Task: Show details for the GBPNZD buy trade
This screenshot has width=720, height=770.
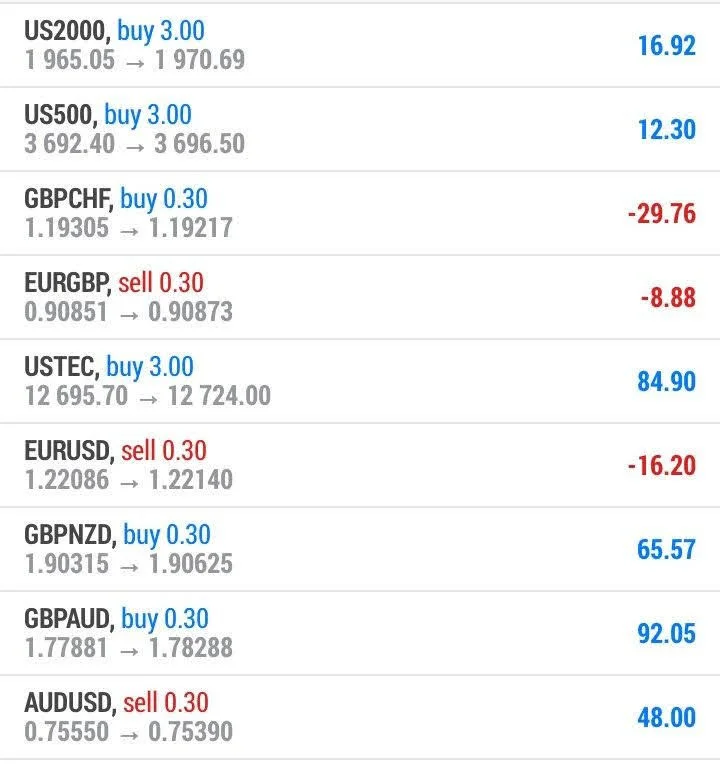Action: tap(360, 550)
